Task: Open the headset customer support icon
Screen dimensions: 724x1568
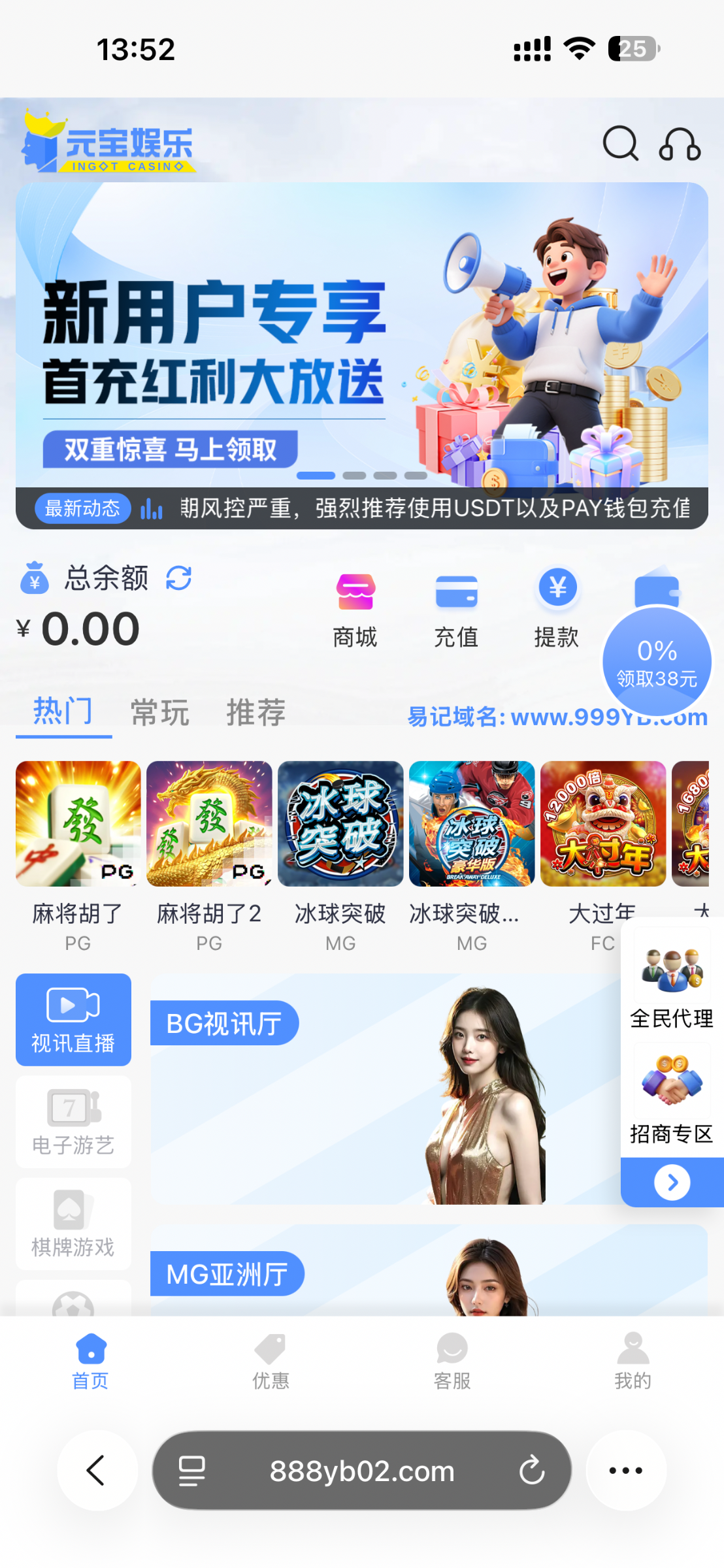Action: click(x=680, y=144)
